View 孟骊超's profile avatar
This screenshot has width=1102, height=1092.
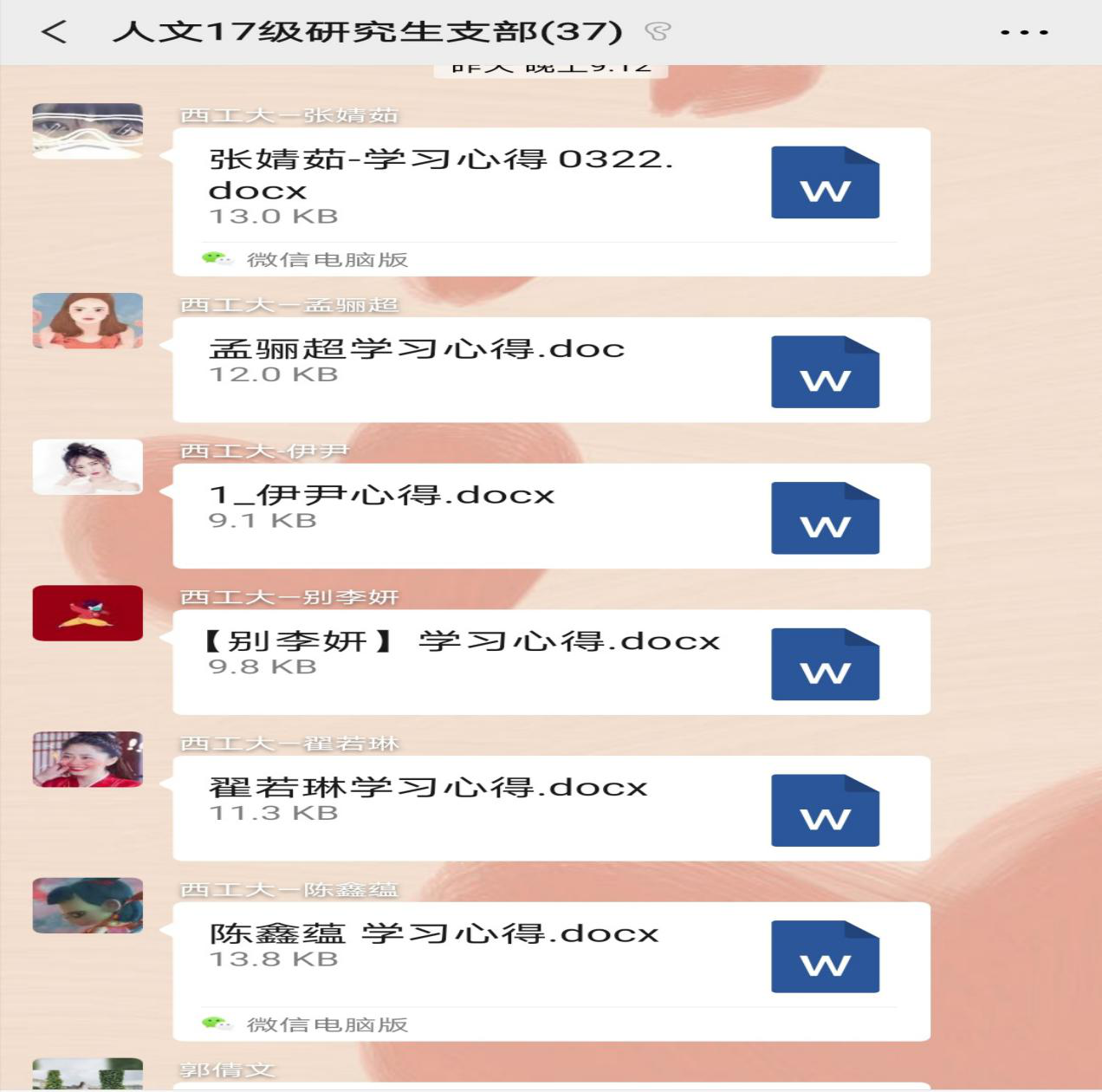[88, 321]
